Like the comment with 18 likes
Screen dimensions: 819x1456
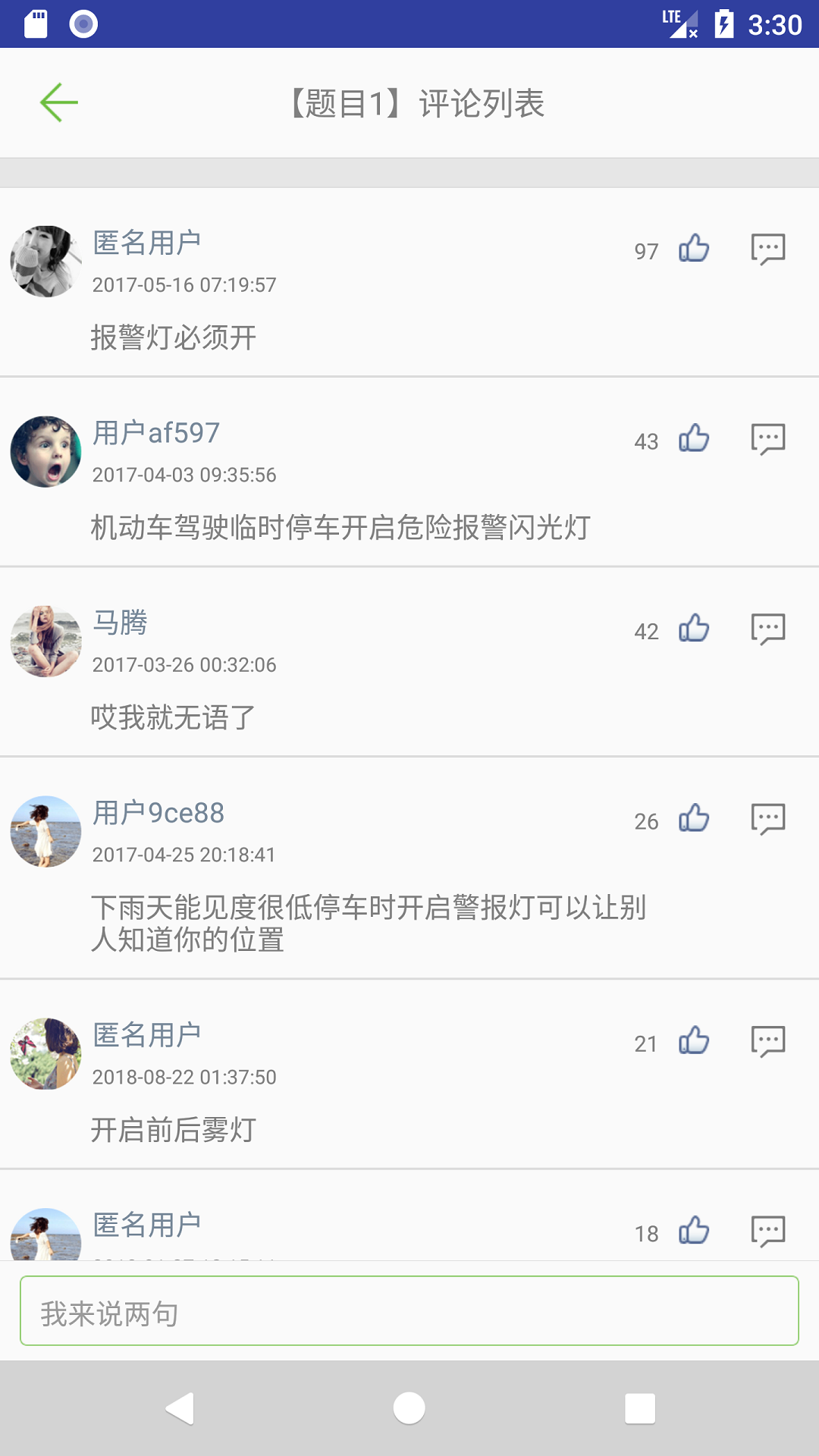(x=693, y=1231)
